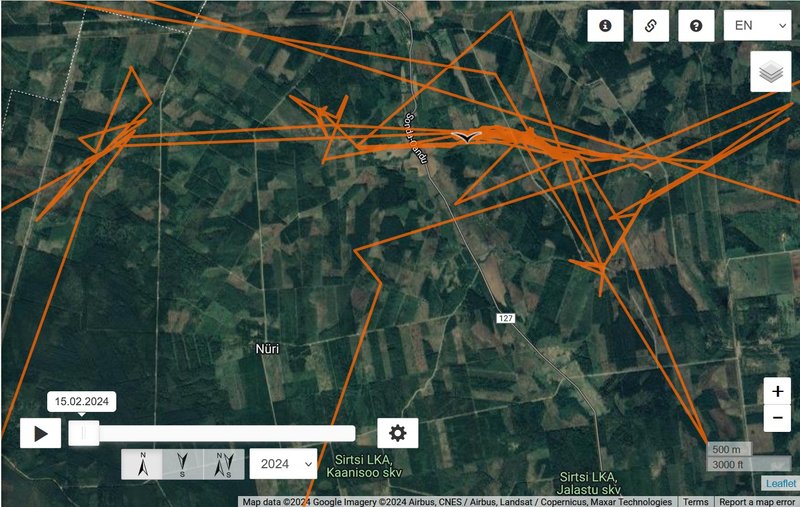Open the map Terms link
800x507 pixels.
pyautogui.click(x=696, y=502)
